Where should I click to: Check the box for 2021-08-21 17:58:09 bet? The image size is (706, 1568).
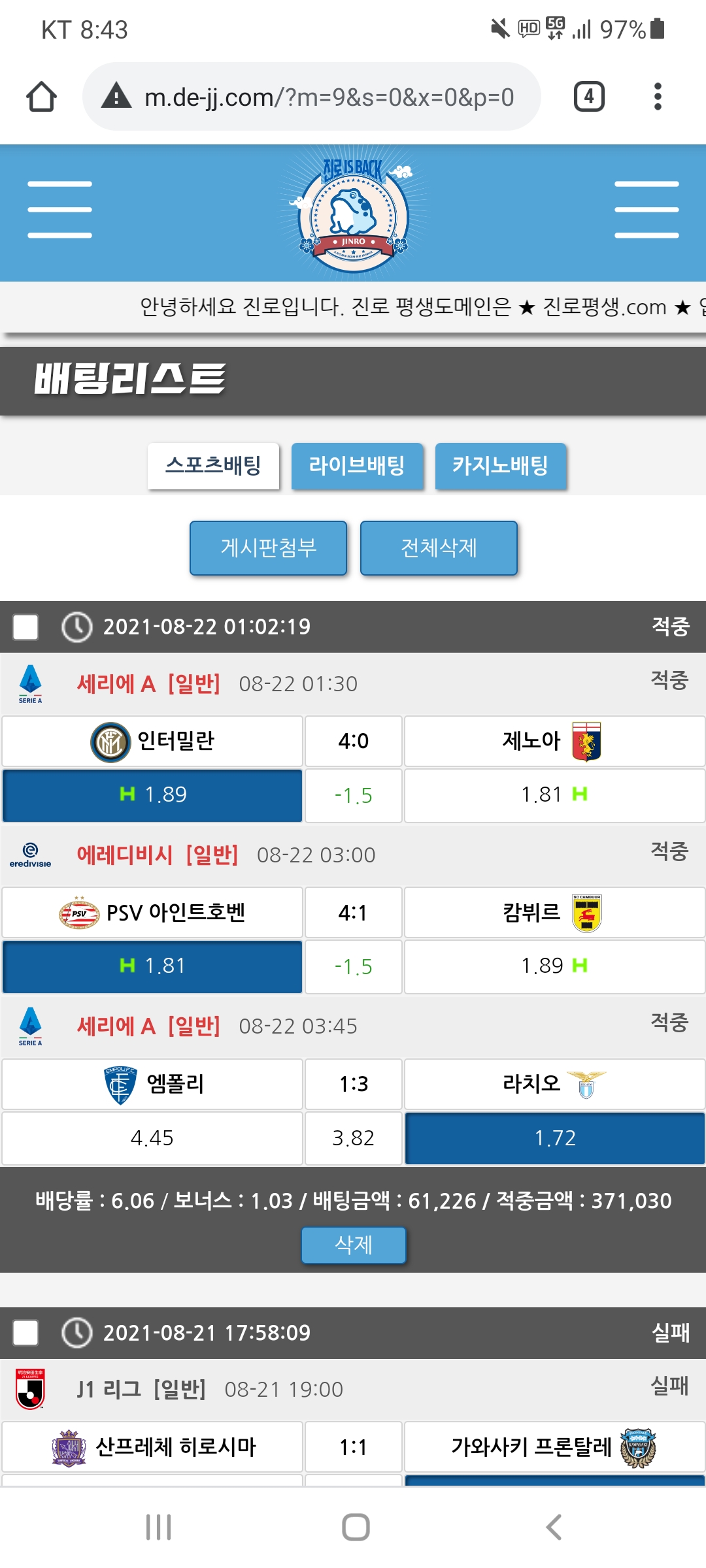25,1333
